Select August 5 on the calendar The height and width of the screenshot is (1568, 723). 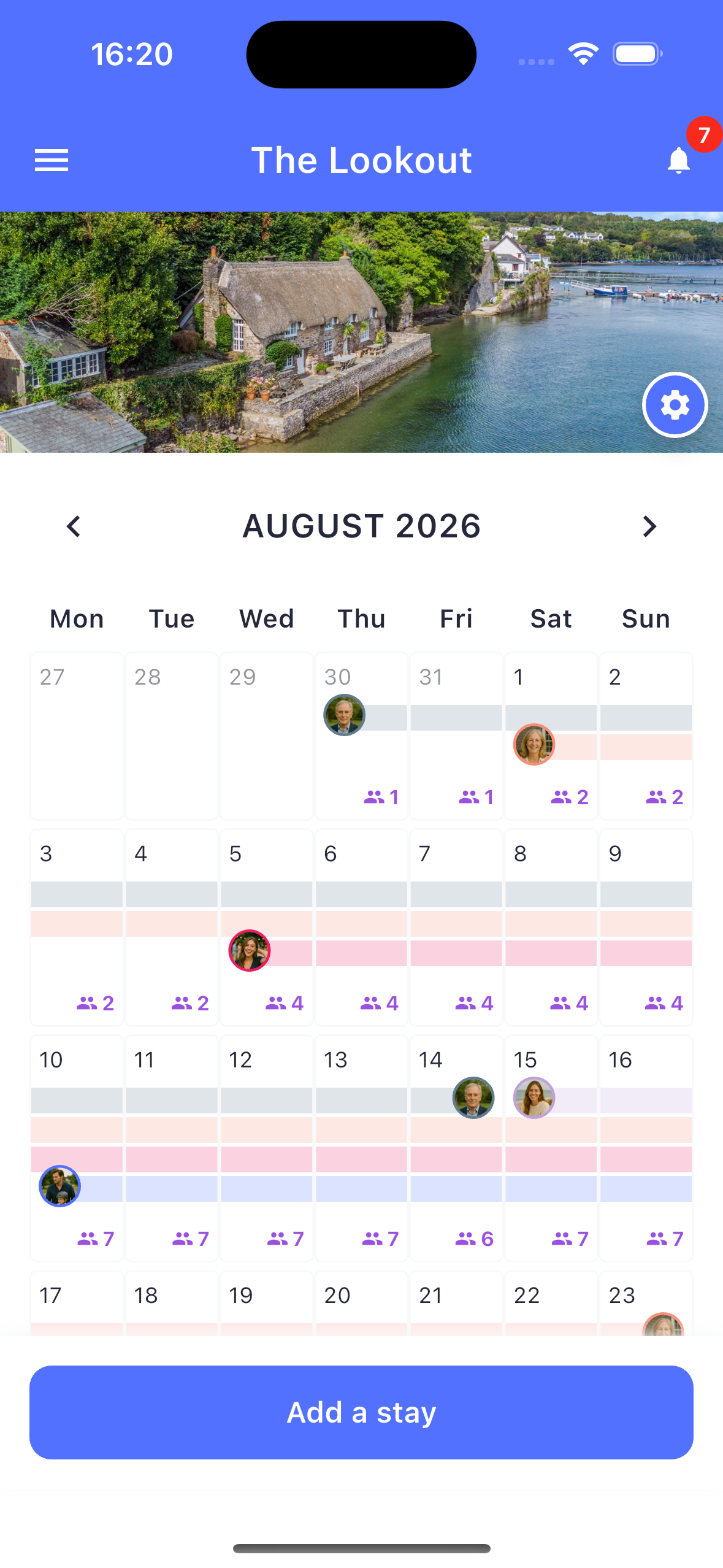pos(266,926)
